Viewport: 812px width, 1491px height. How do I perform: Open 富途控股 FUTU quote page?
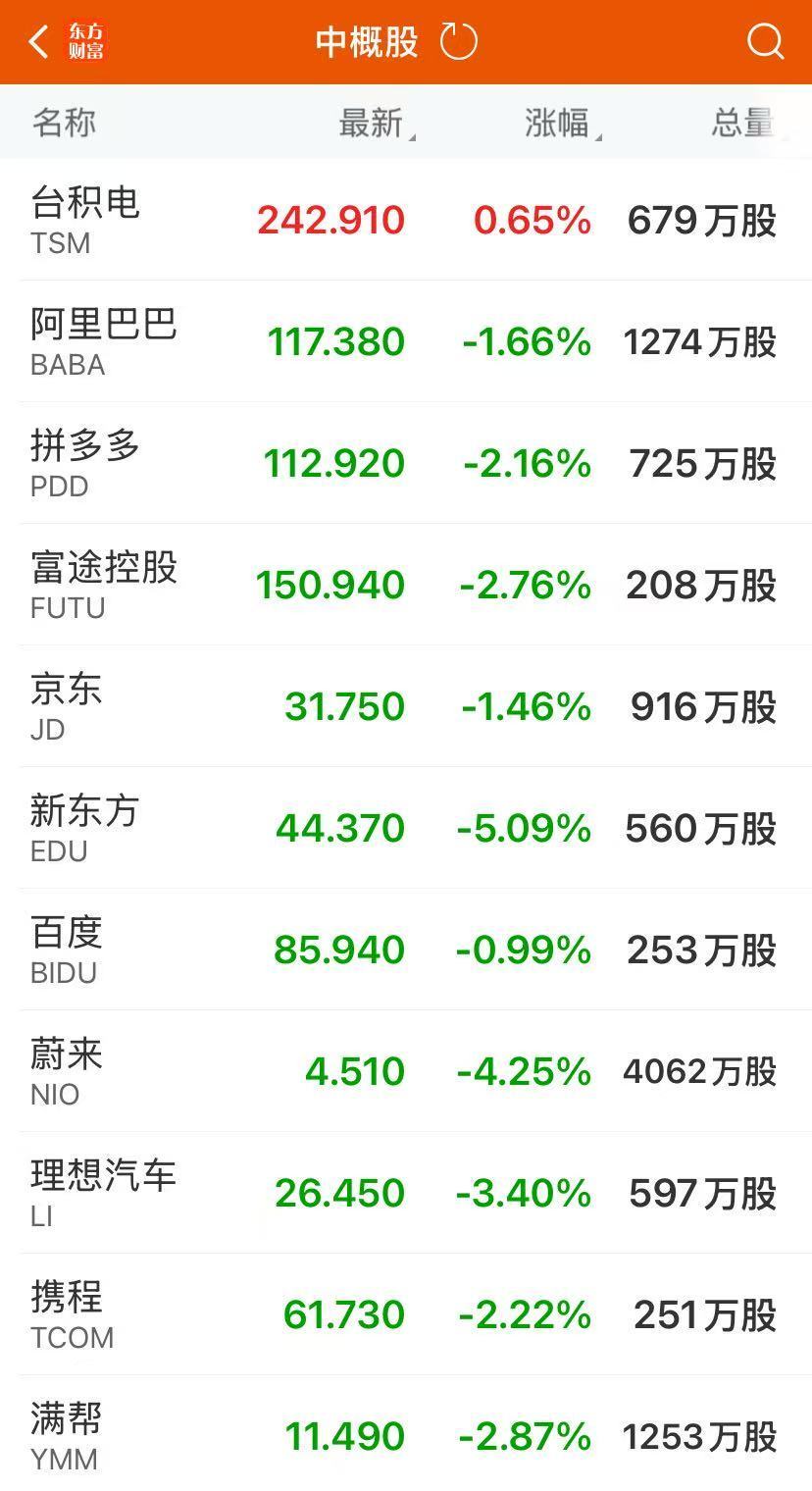[406, 585]
